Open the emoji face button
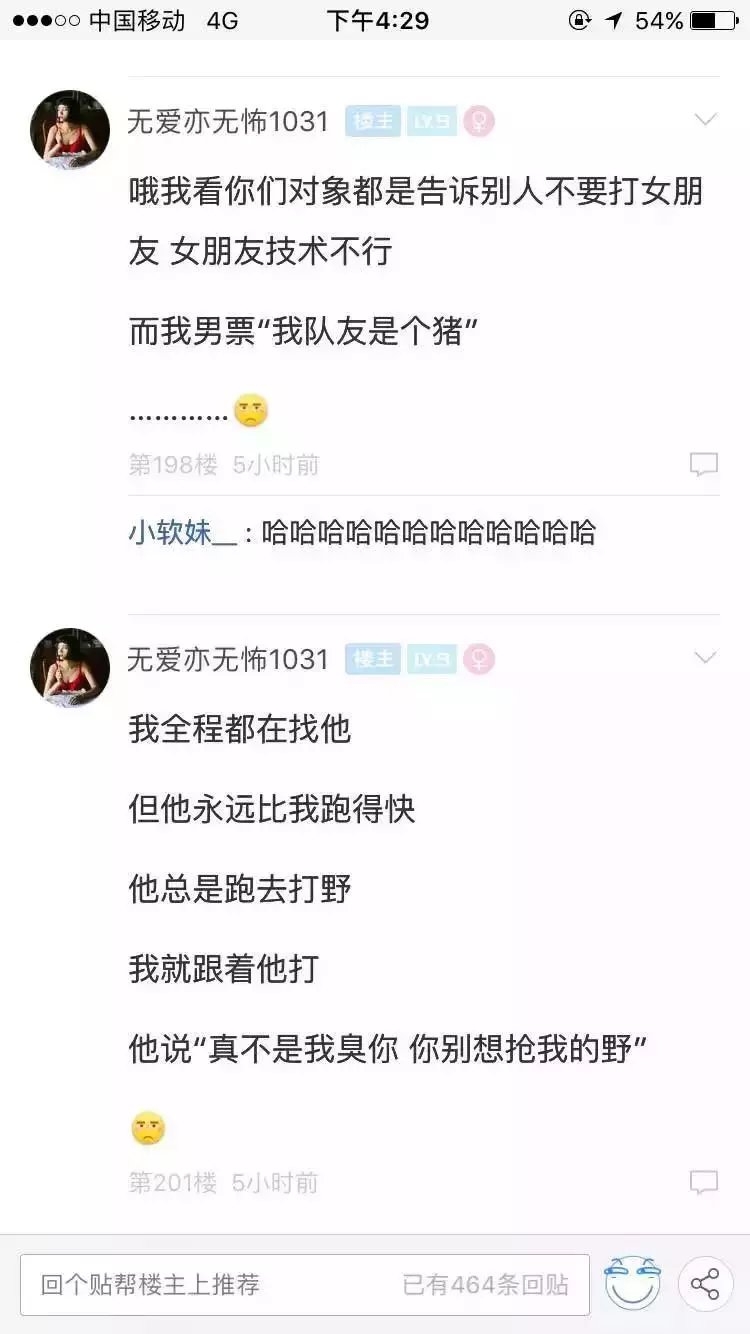750x1334 pixels. (633, 1284)
